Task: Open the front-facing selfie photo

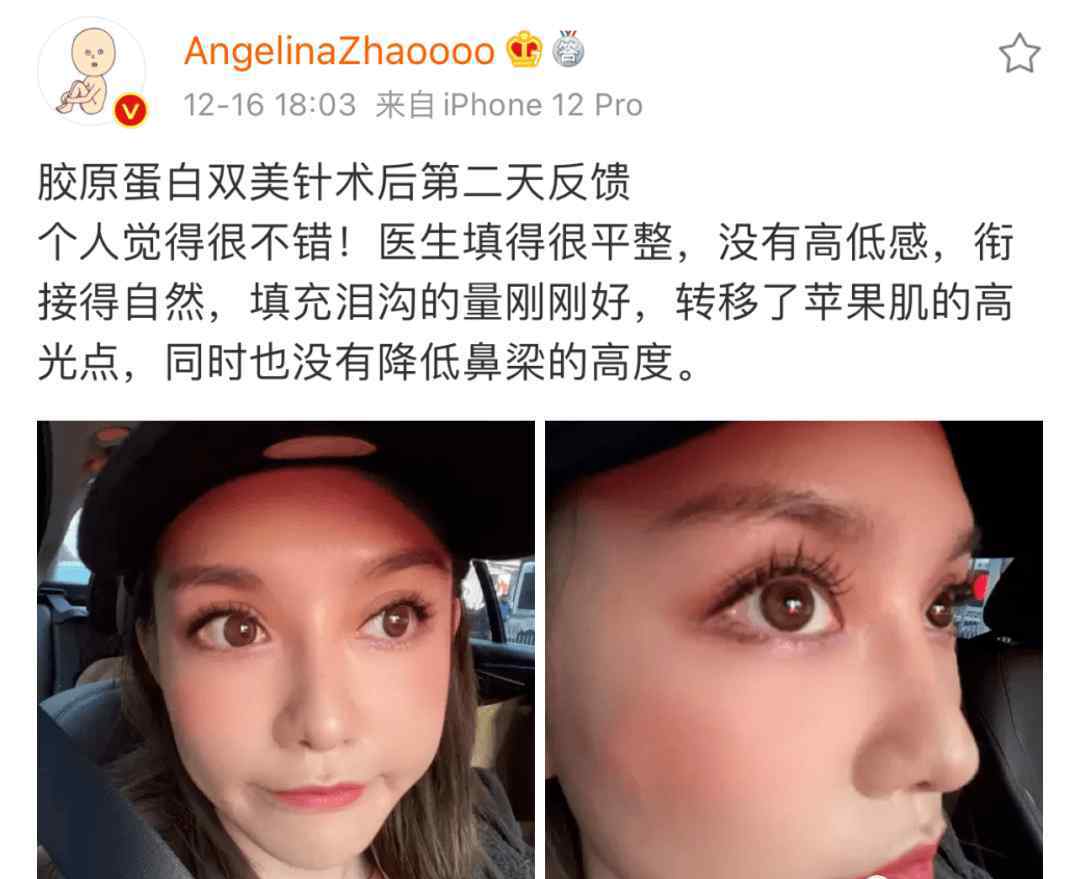Action: tap(286, 650)
